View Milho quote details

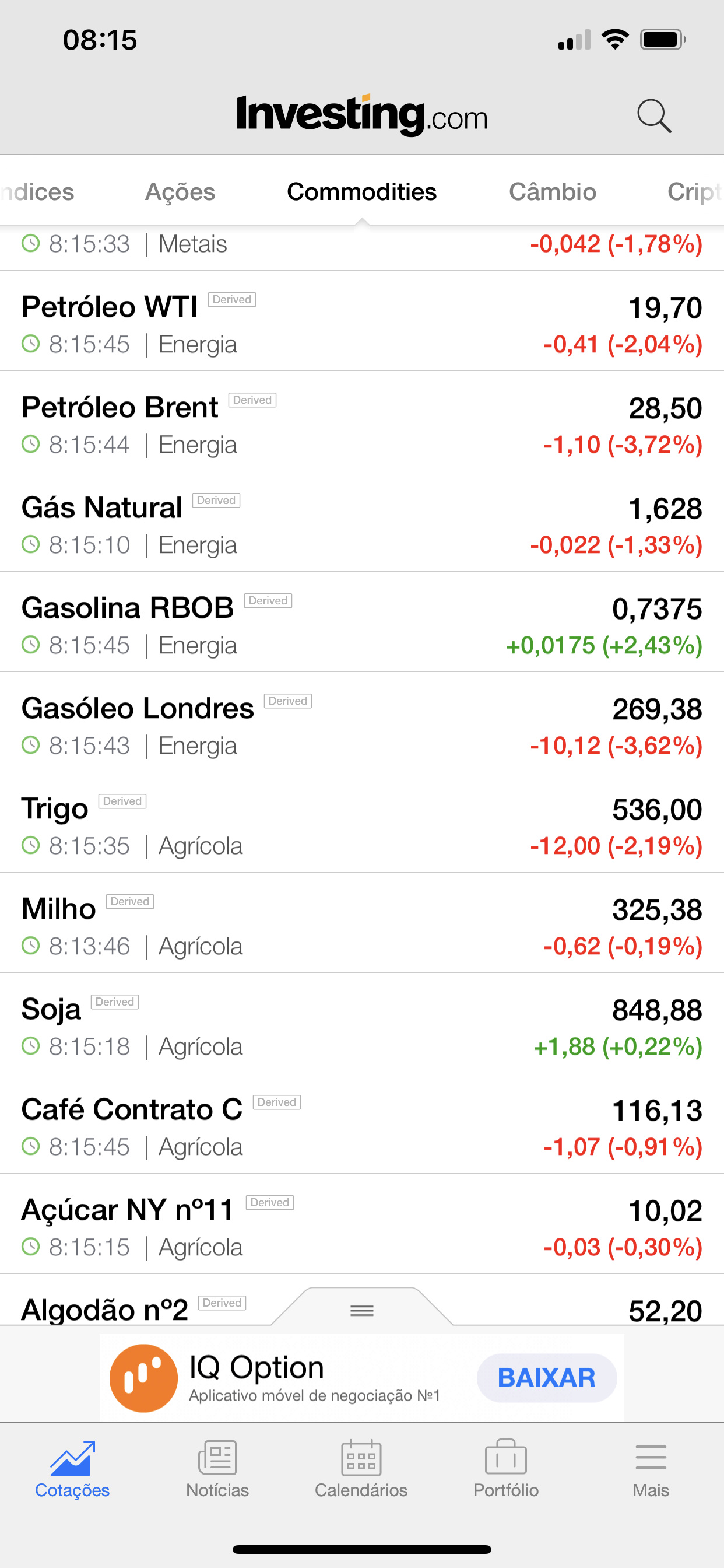[362, 923]
